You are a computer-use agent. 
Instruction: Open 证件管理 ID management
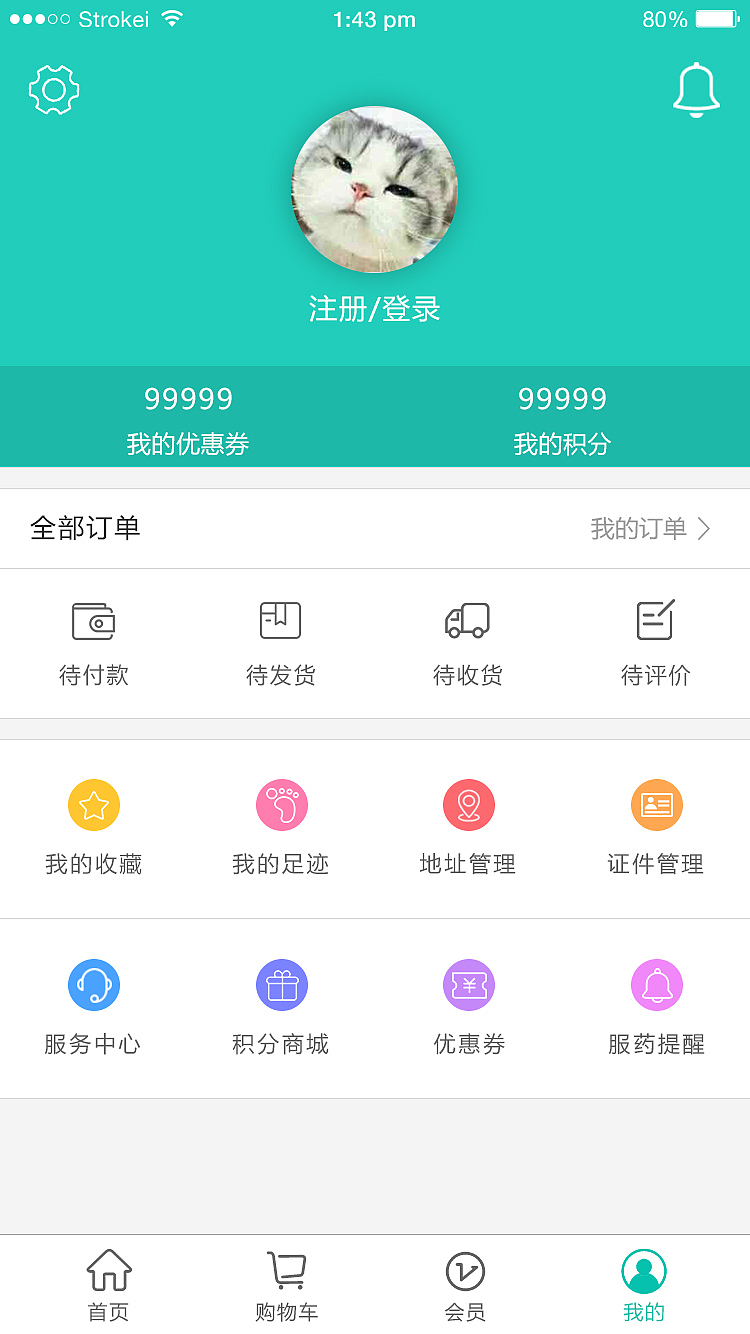point(656,828)
